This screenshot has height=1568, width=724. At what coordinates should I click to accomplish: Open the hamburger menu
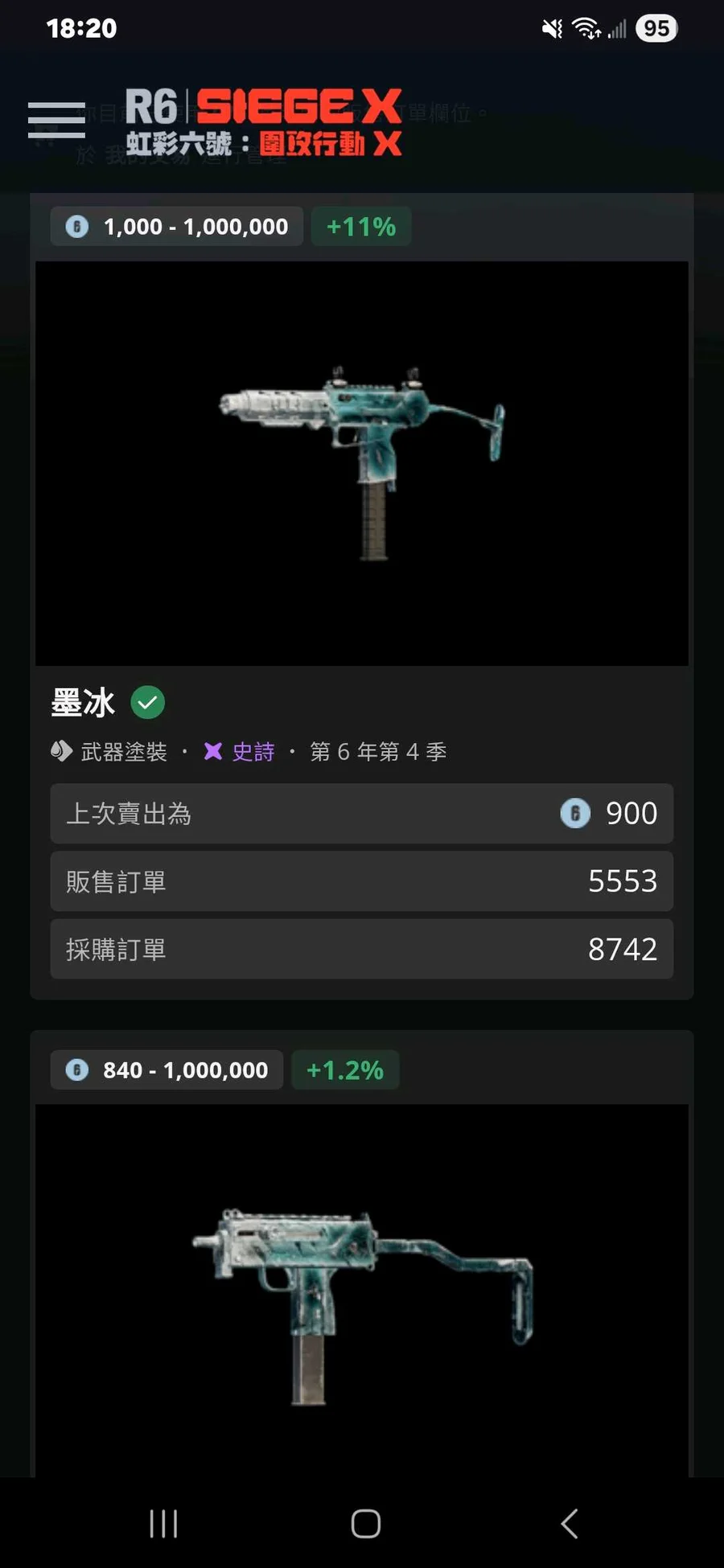(56, 120)
